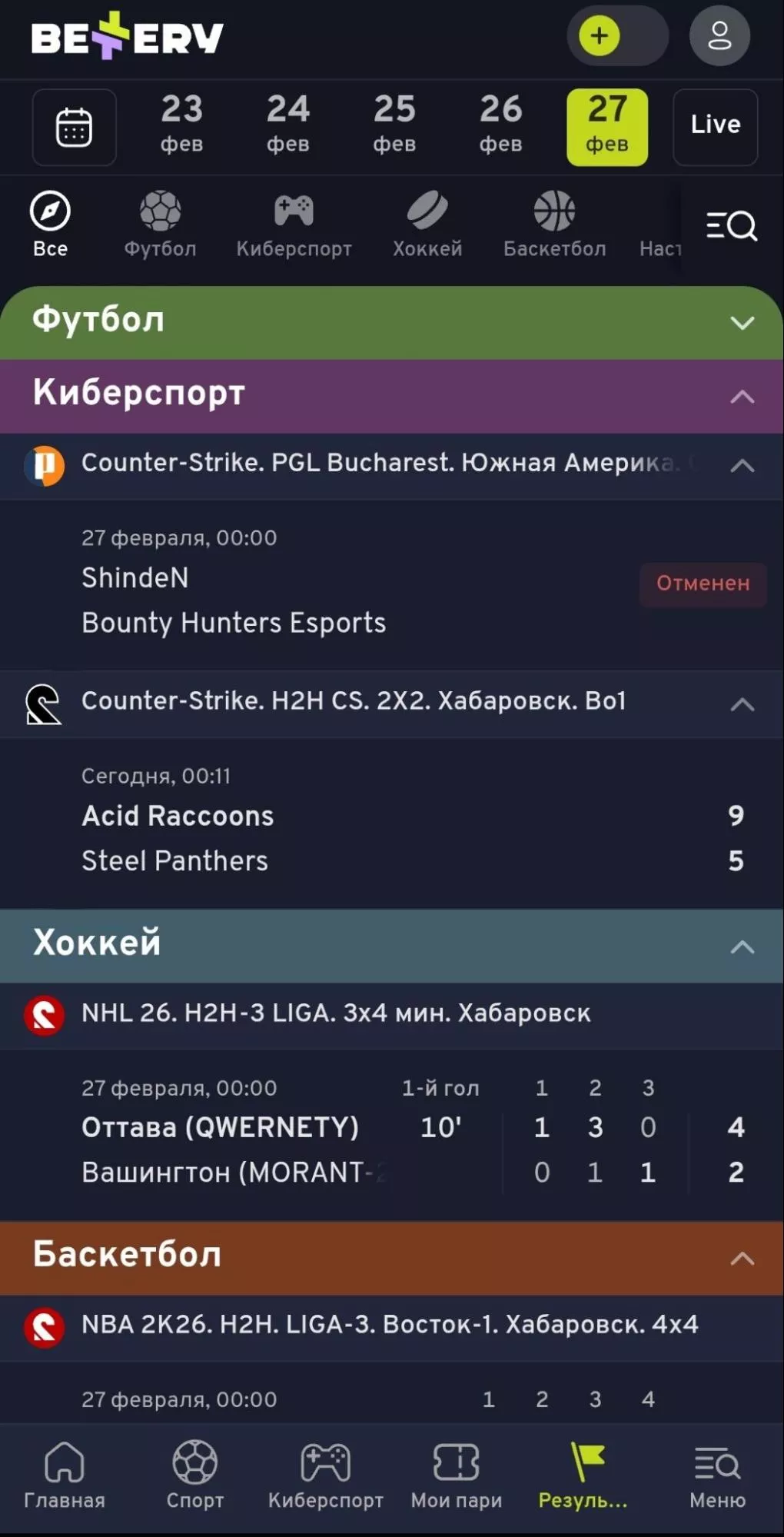This screenshot has height=1537, width=784.
Task: Open the search and filter list icon
Action: pos(731,225)
